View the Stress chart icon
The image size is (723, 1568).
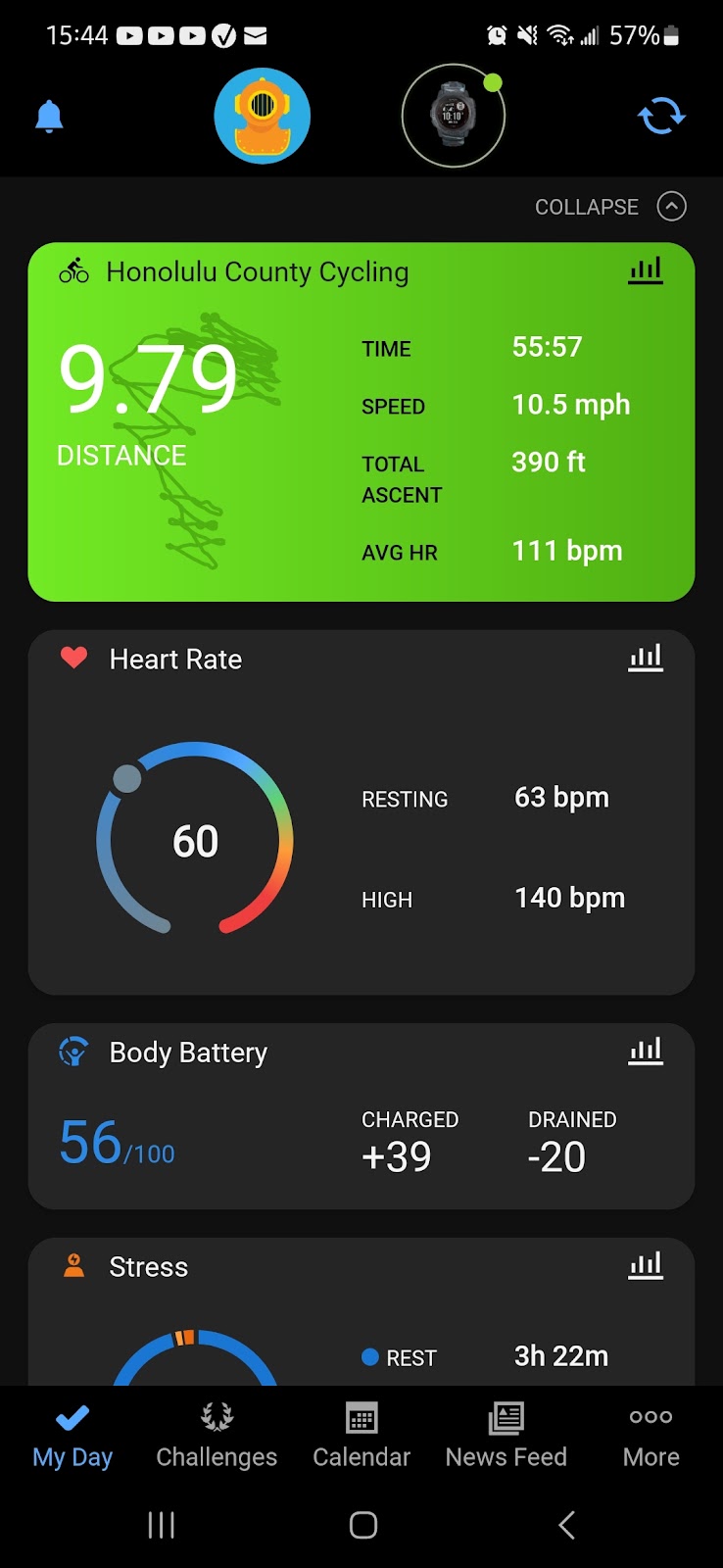click(x=646, y=1265)
